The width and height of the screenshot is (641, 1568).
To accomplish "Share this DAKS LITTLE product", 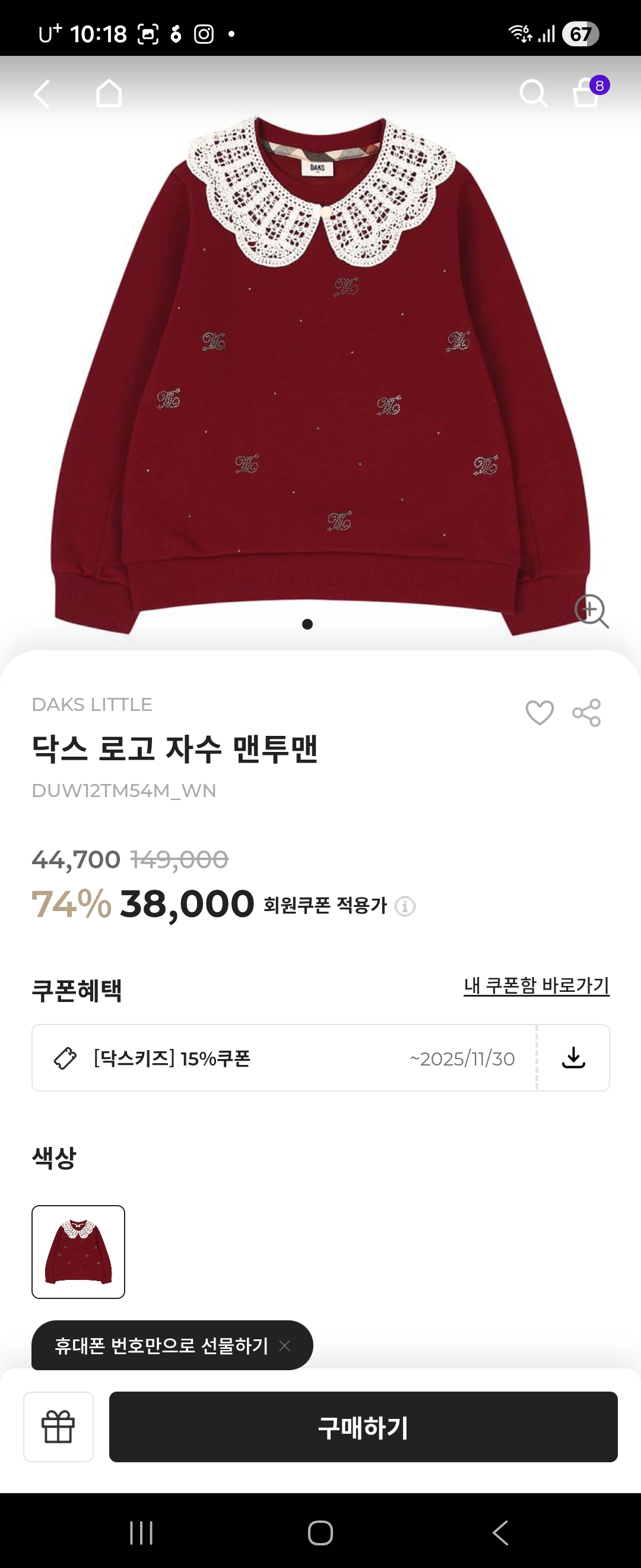I will coord(586,713).
